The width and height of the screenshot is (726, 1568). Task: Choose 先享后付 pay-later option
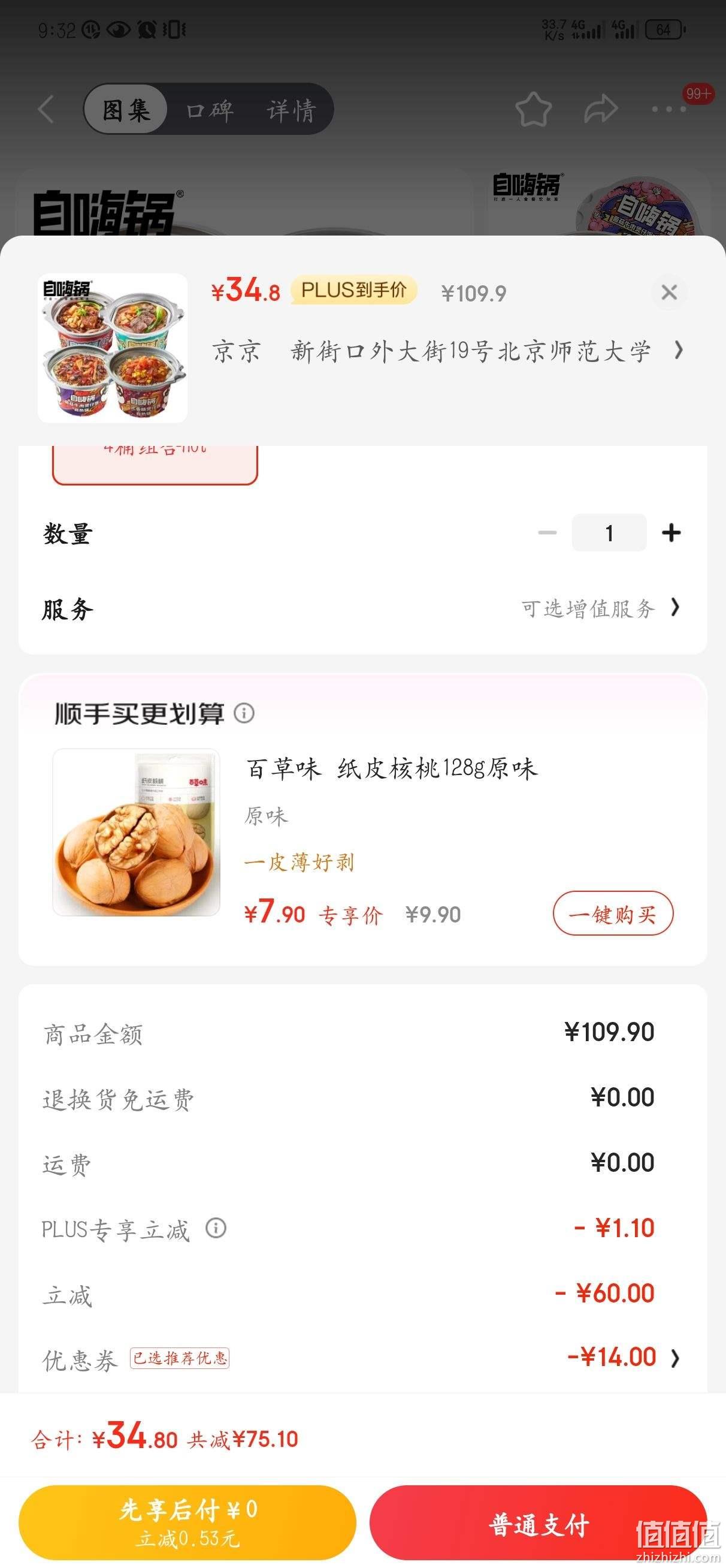coord(187,1522)
